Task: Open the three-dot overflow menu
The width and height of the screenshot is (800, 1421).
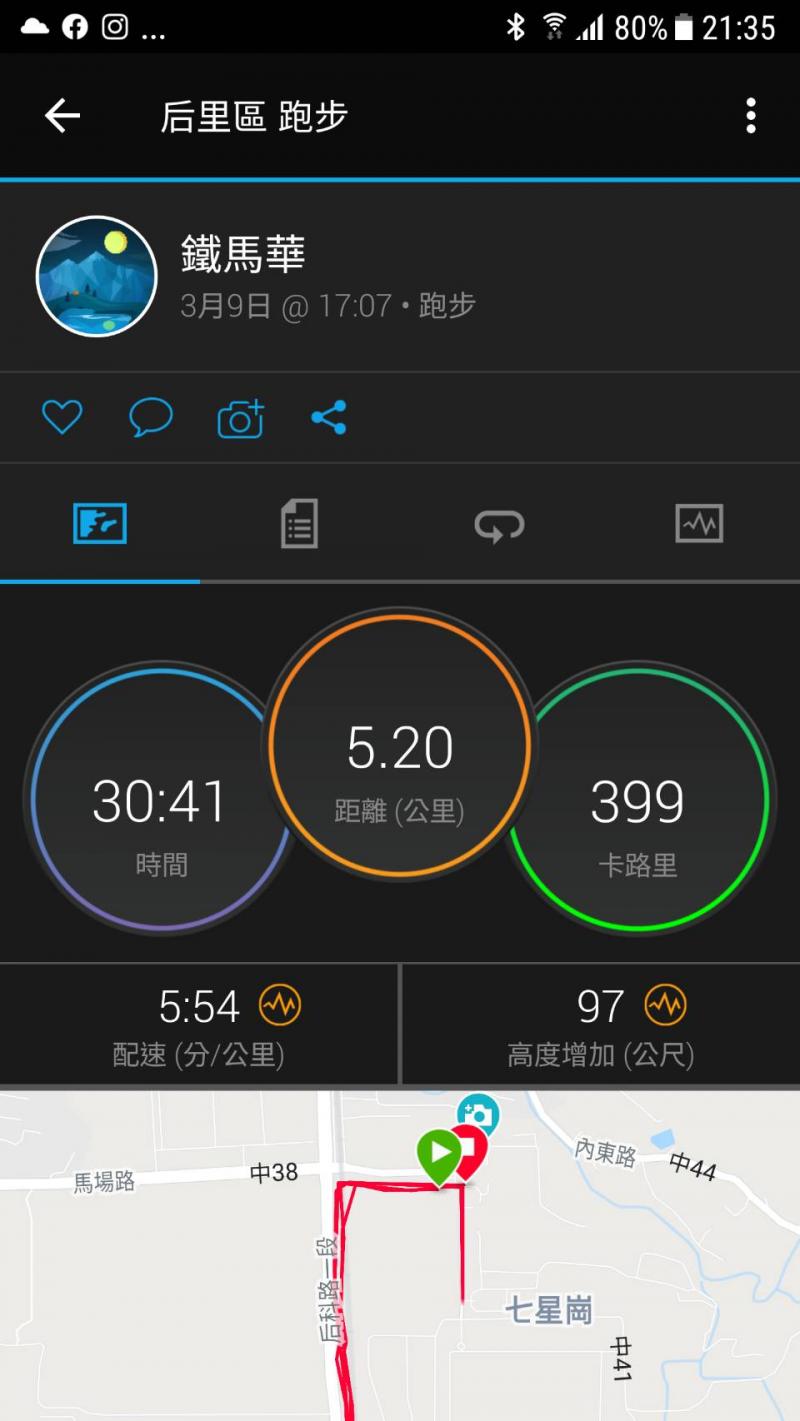Action: point(750,116)
